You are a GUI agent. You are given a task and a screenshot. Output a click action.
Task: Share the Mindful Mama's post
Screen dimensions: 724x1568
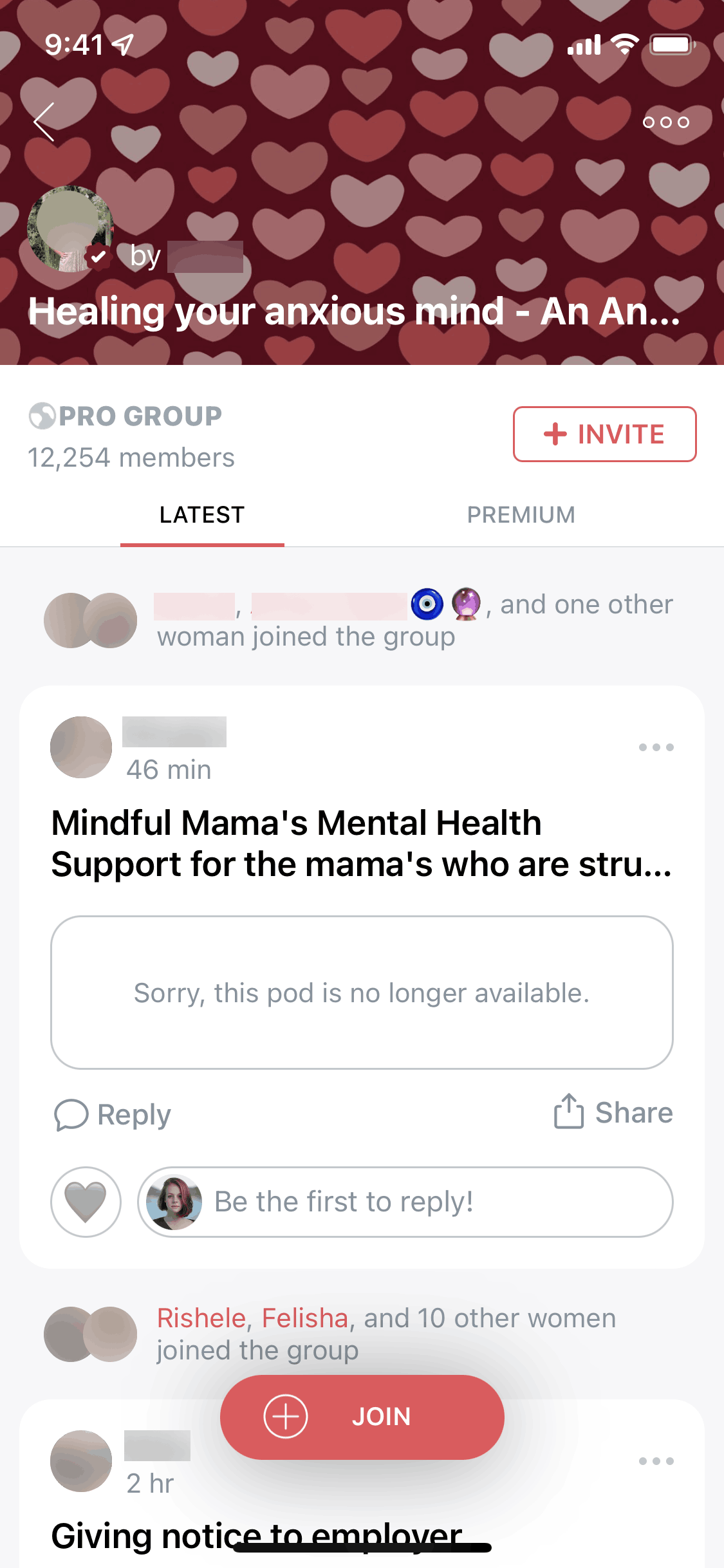pos(613,1113)
